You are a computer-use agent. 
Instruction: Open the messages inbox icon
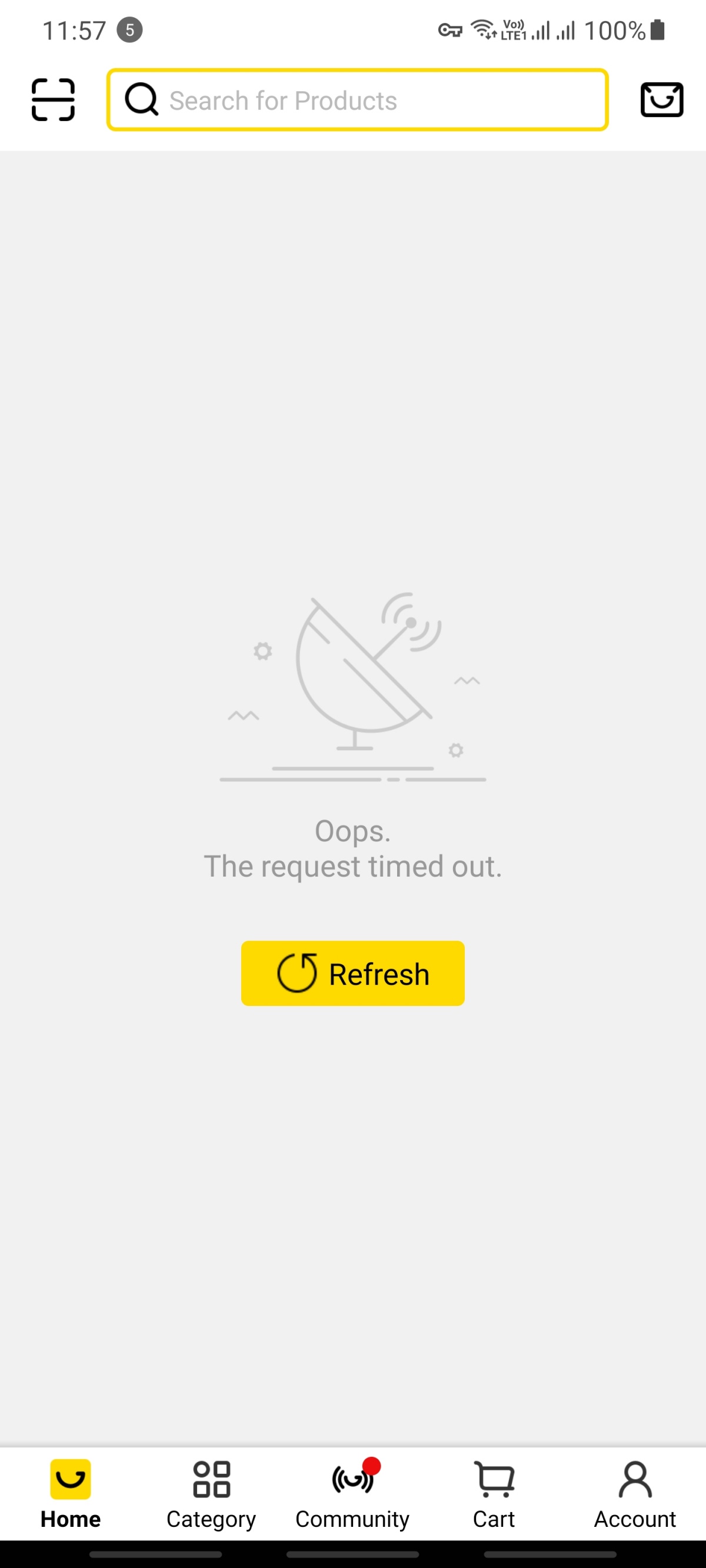click(661, 100)
